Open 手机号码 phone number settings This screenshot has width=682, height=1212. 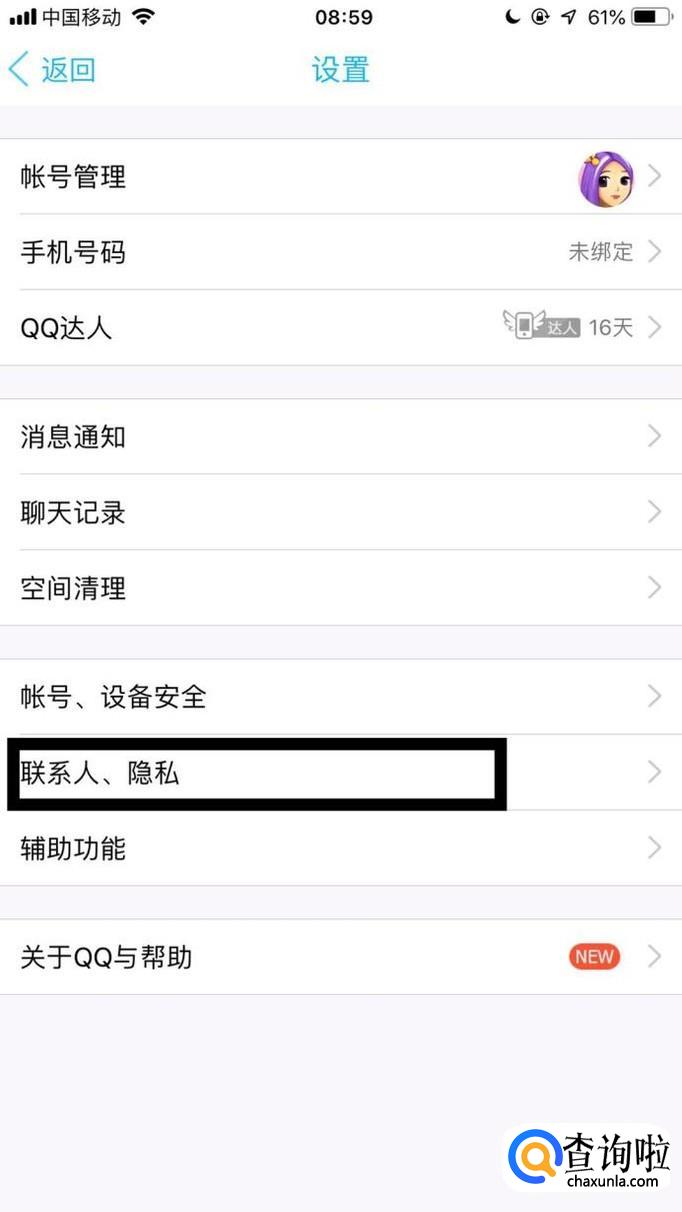[x=340, y=252]
